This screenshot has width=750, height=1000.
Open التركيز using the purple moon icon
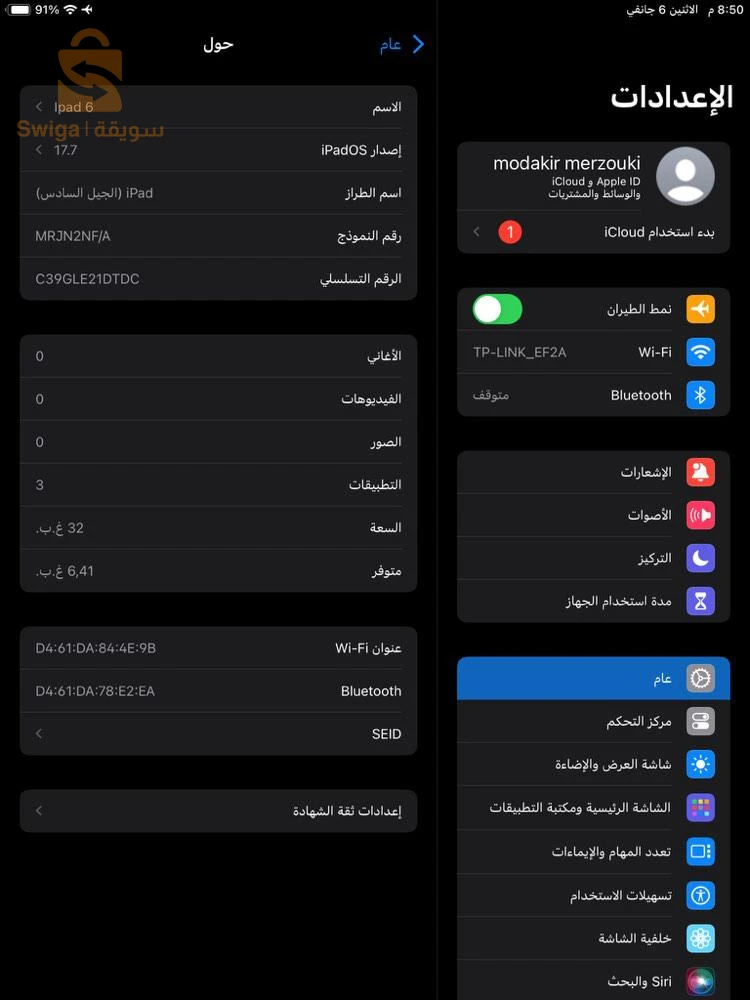(700, 557)
